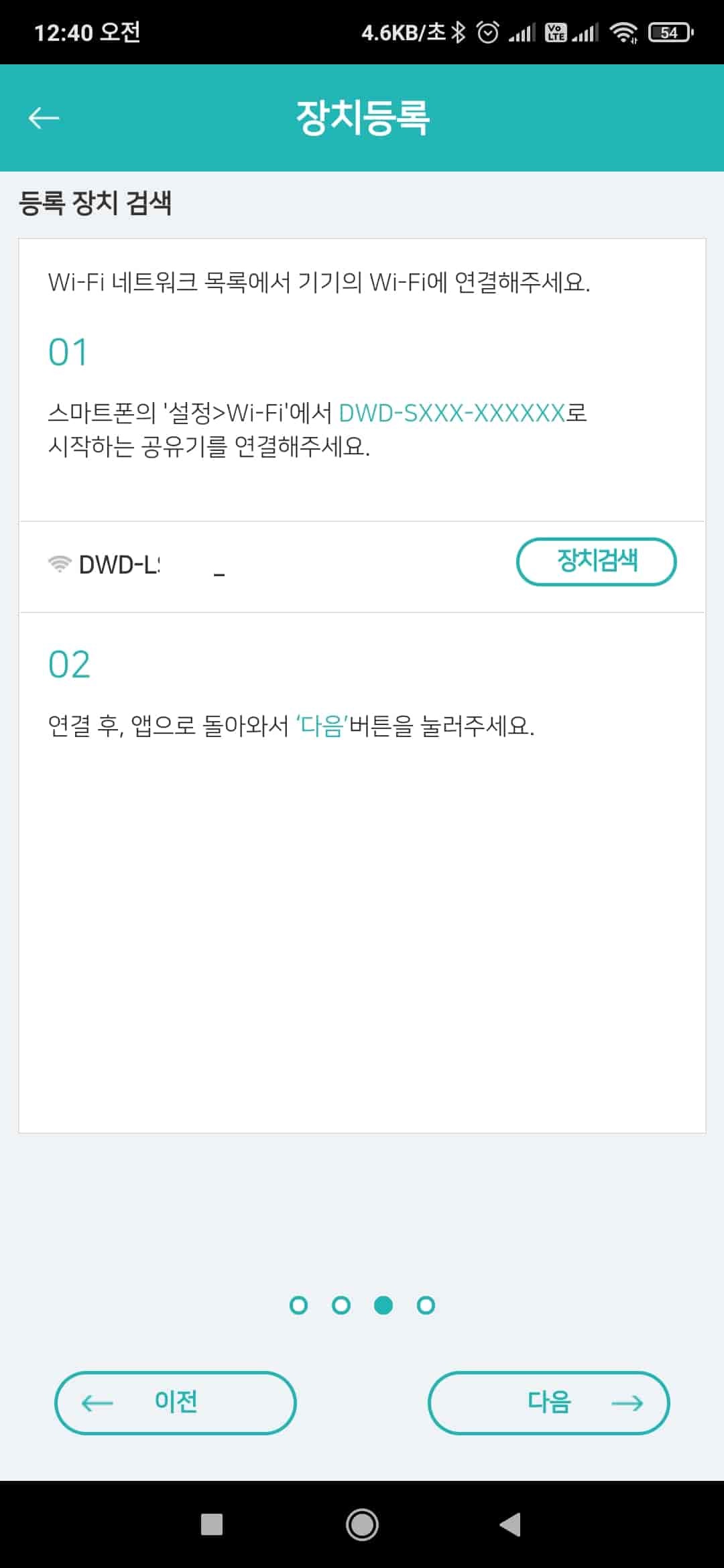
Task: Select the first page indicator dot
Action: [x=300, y=1305]
